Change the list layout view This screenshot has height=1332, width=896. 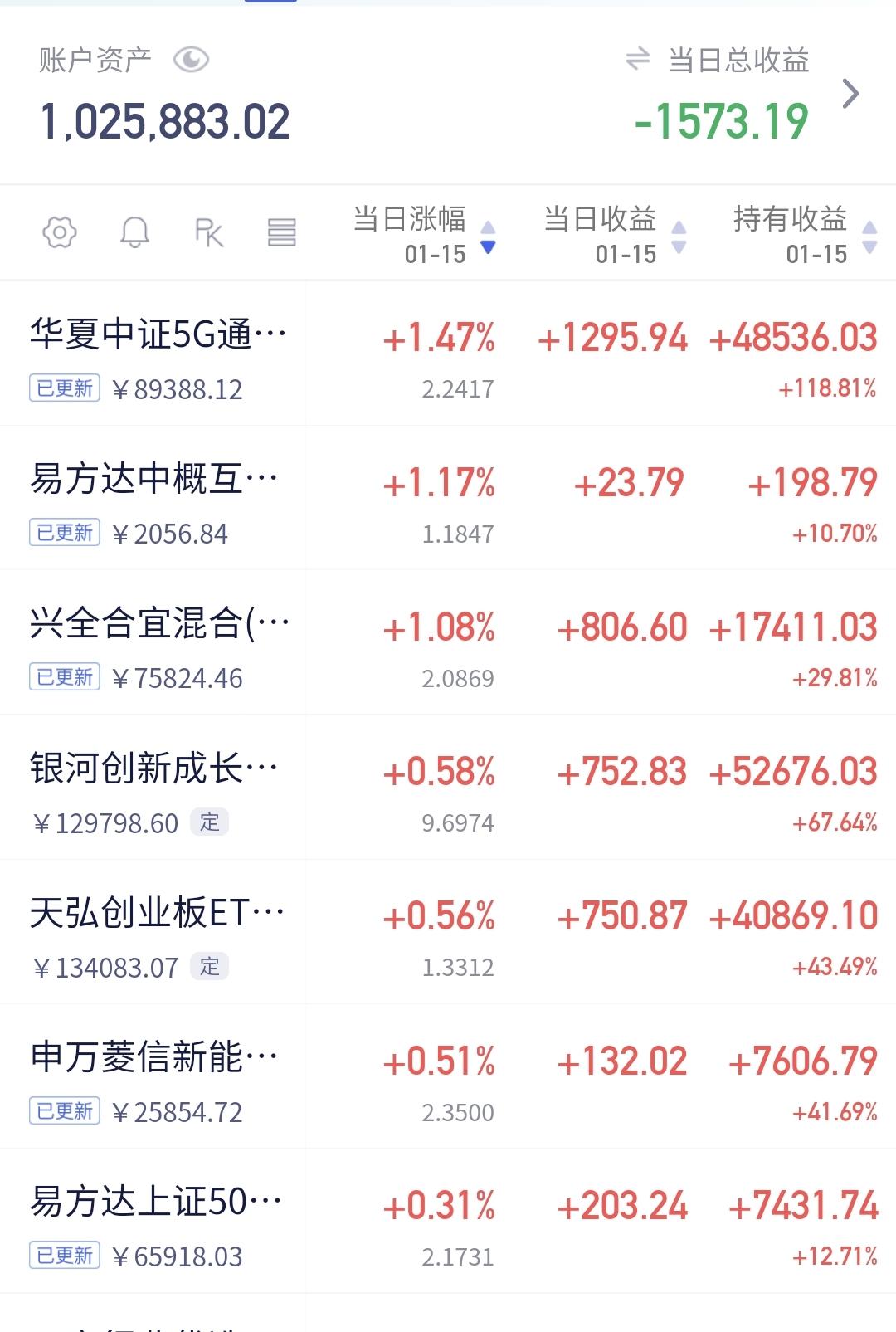[282, 232]
